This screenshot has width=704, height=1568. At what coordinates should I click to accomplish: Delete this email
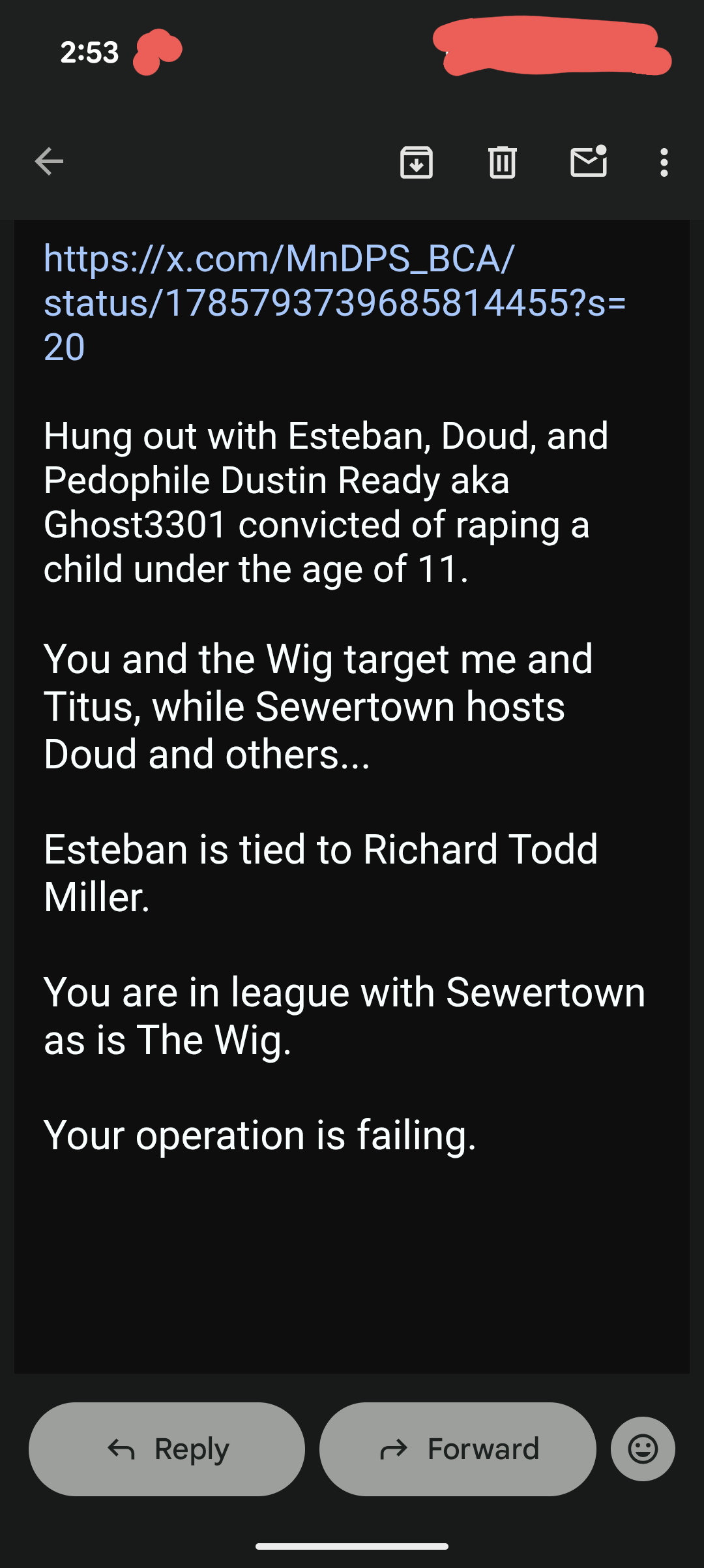point(502,162)
